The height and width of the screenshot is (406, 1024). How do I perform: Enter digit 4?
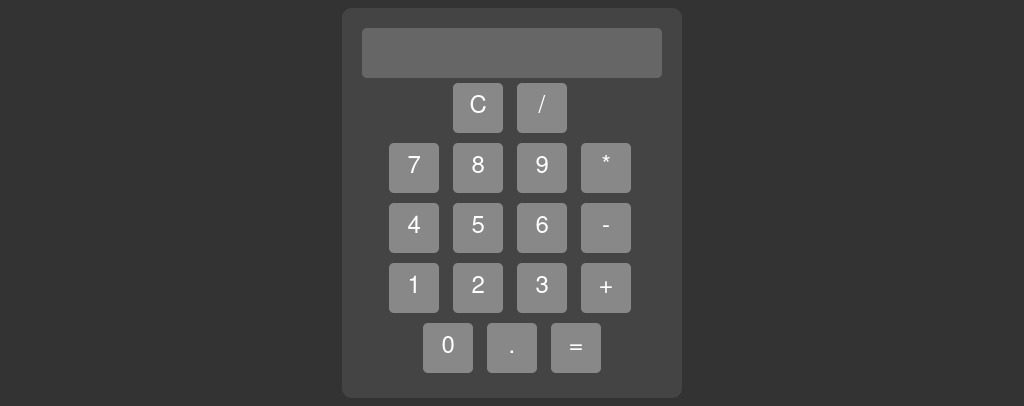coord(414,228)
